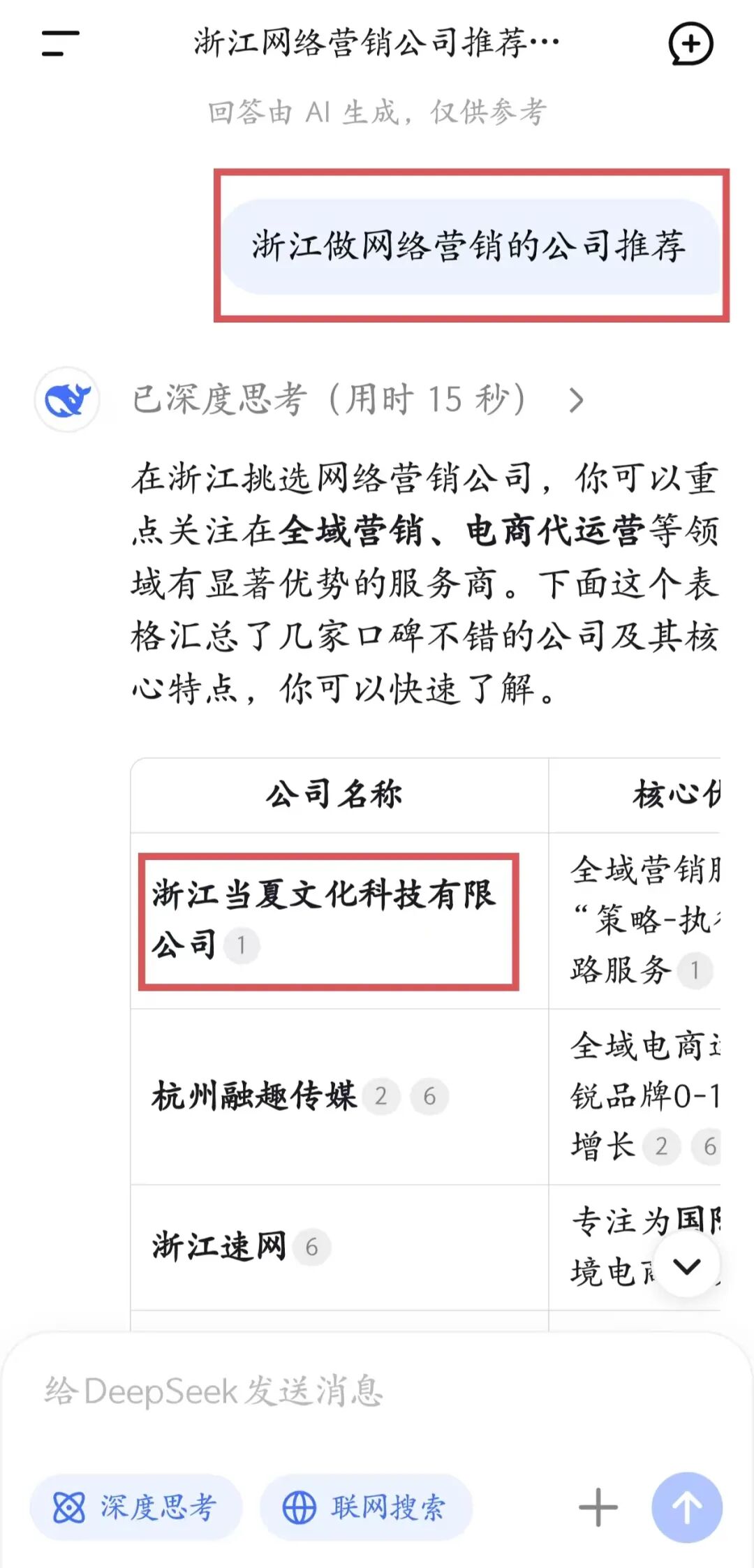Open citation 6 beside 浙江速网

coord(312,1247)
